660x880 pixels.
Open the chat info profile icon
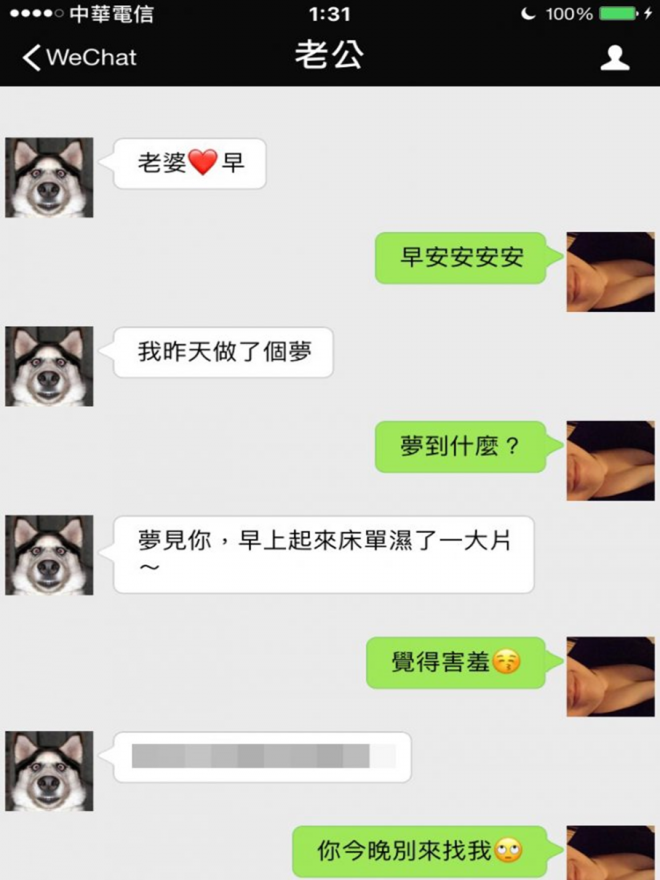tap(614, 58)
